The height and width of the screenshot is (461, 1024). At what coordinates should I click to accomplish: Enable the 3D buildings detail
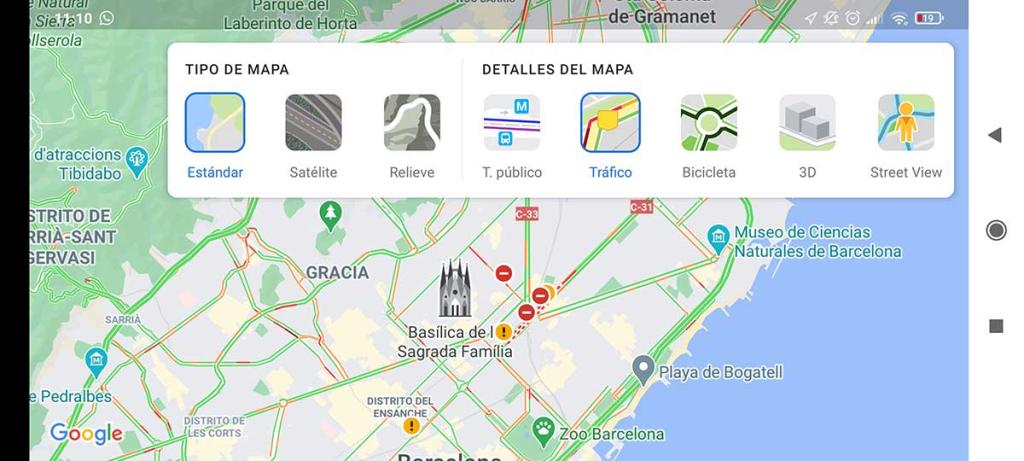coord(807,123)
